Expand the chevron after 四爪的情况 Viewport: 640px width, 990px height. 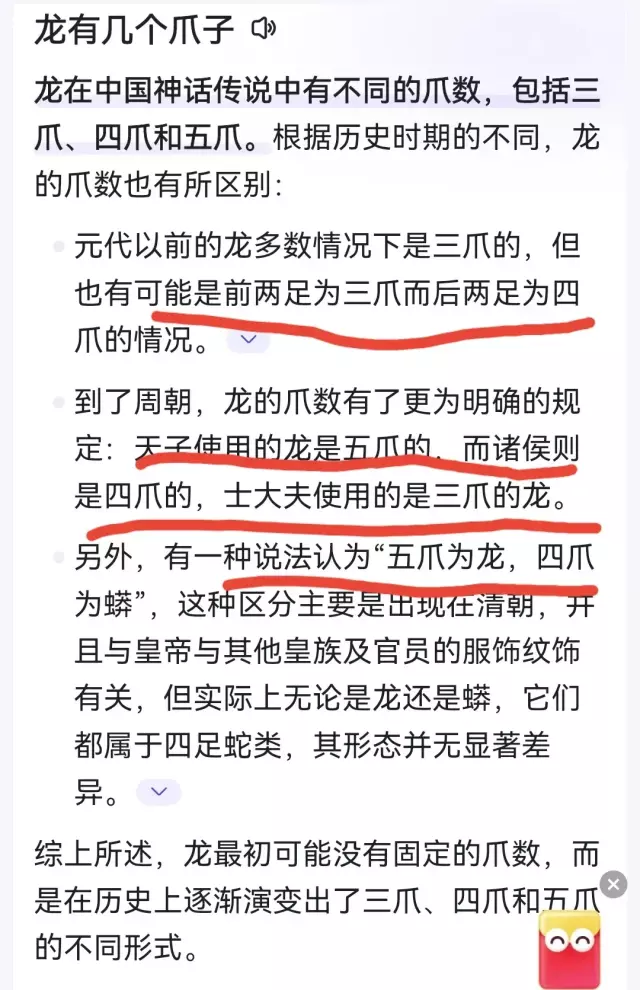pos(249,341)
